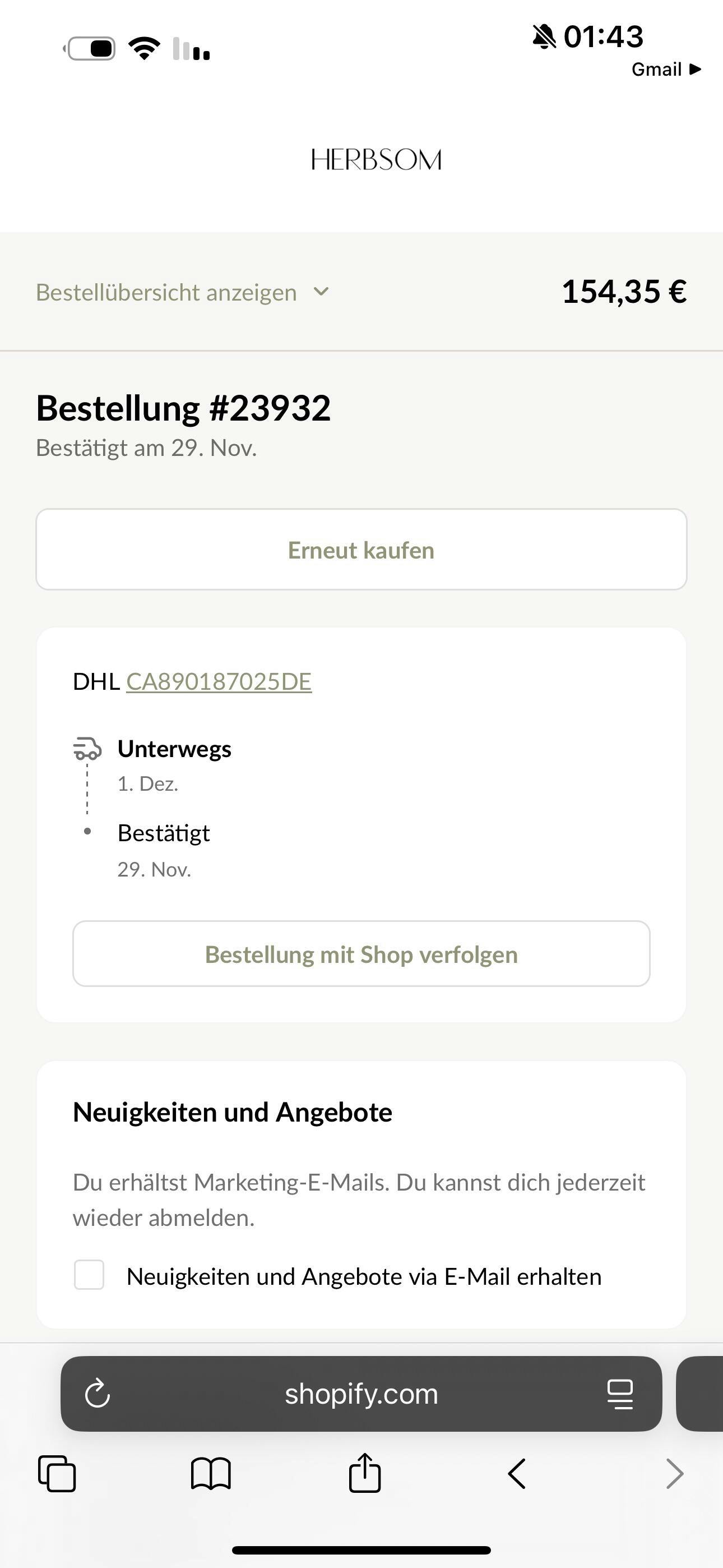Open DHL tracking link CA890187025DE
The width and height of the screenshot is (723, 1568).
click(x=219, y=682)
